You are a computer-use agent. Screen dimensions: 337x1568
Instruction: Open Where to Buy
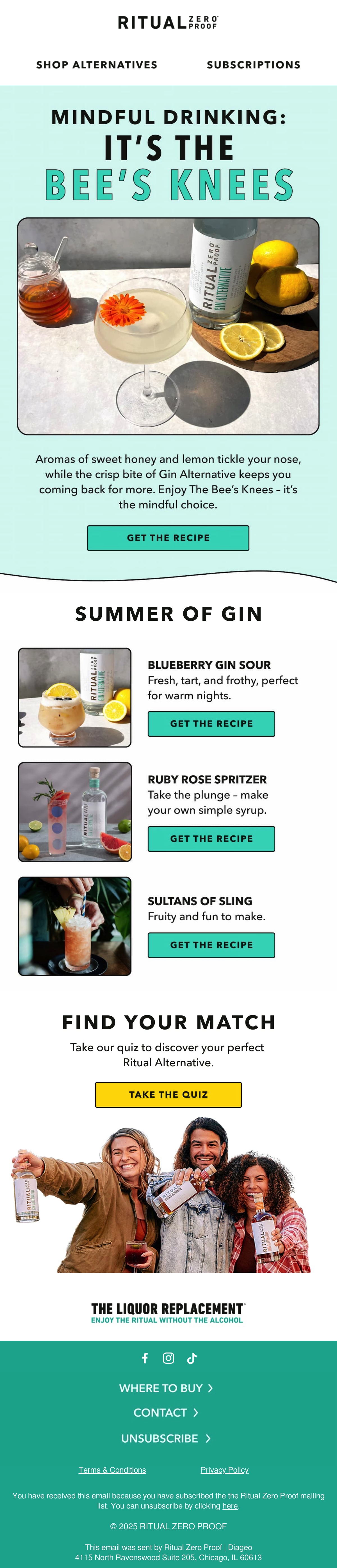tap(166, 1388)
